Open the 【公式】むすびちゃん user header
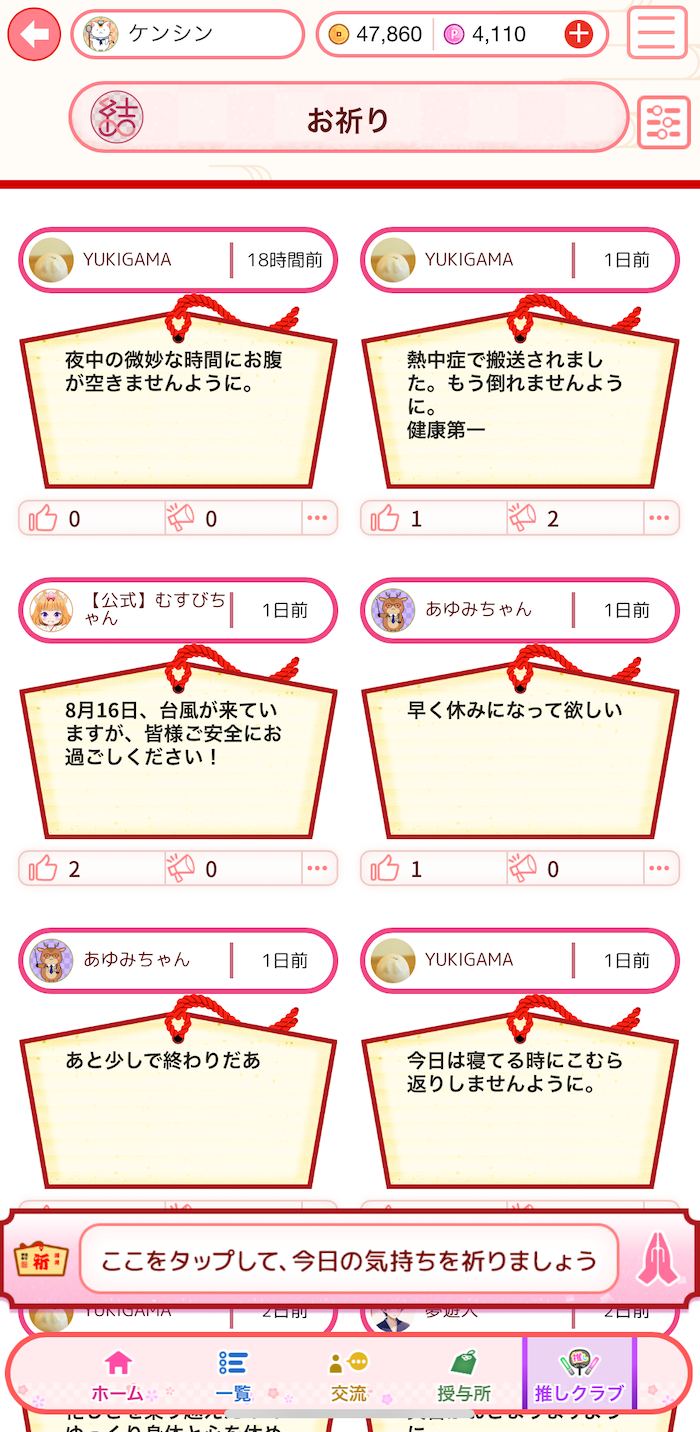 178,610
